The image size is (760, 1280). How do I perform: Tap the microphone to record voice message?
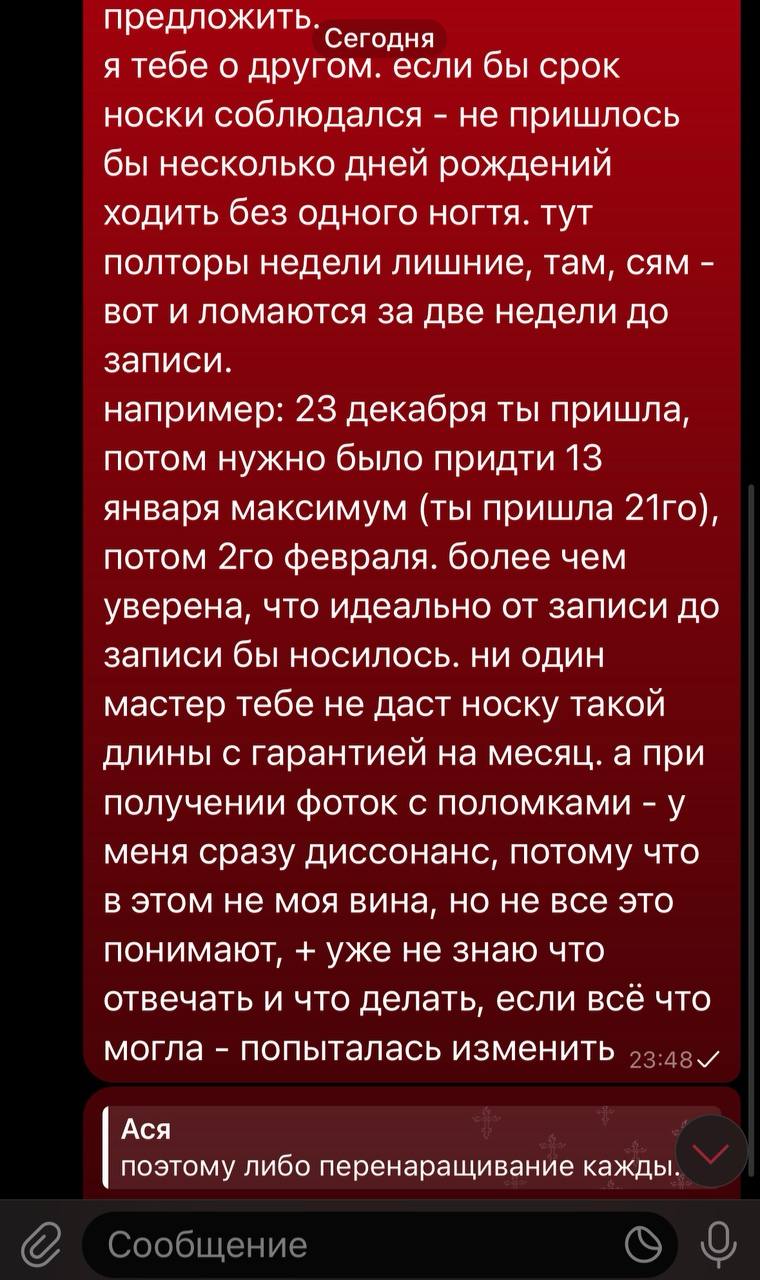(x=717, y=1245)
